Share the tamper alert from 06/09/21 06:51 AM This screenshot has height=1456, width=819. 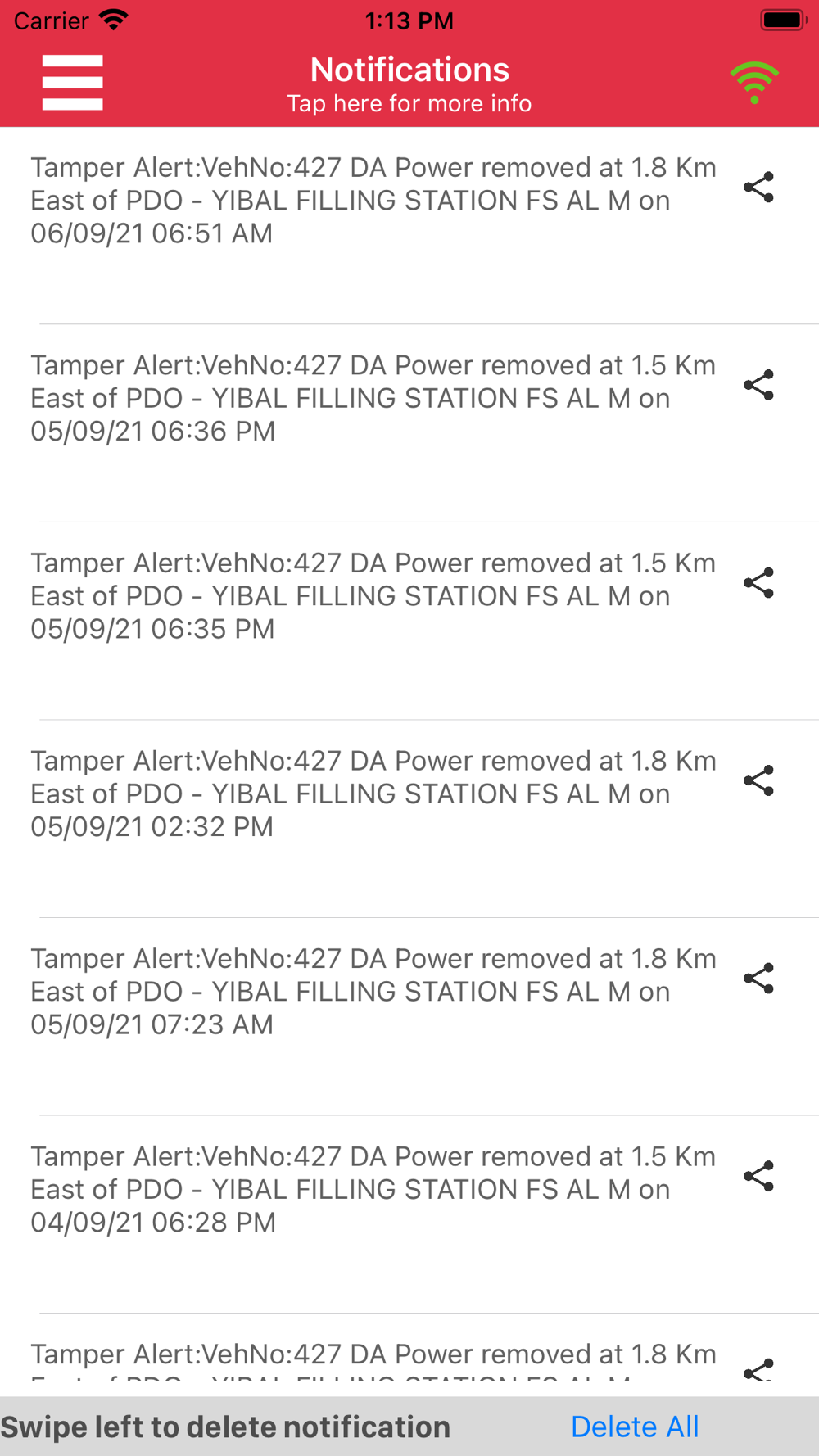click(758, 188)
